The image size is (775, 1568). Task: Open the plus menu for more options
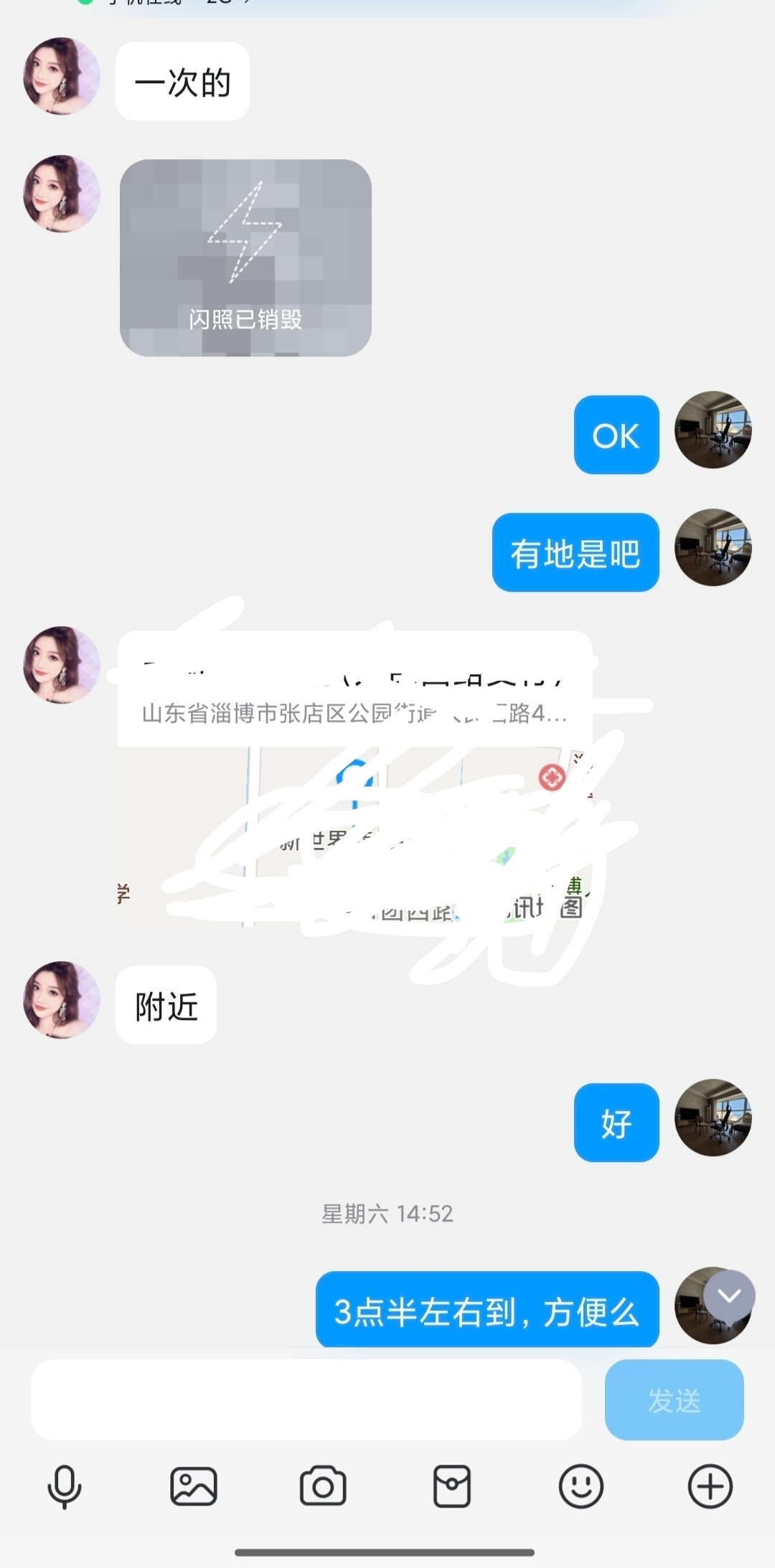pyautogui.click(x=710, y=1486)
